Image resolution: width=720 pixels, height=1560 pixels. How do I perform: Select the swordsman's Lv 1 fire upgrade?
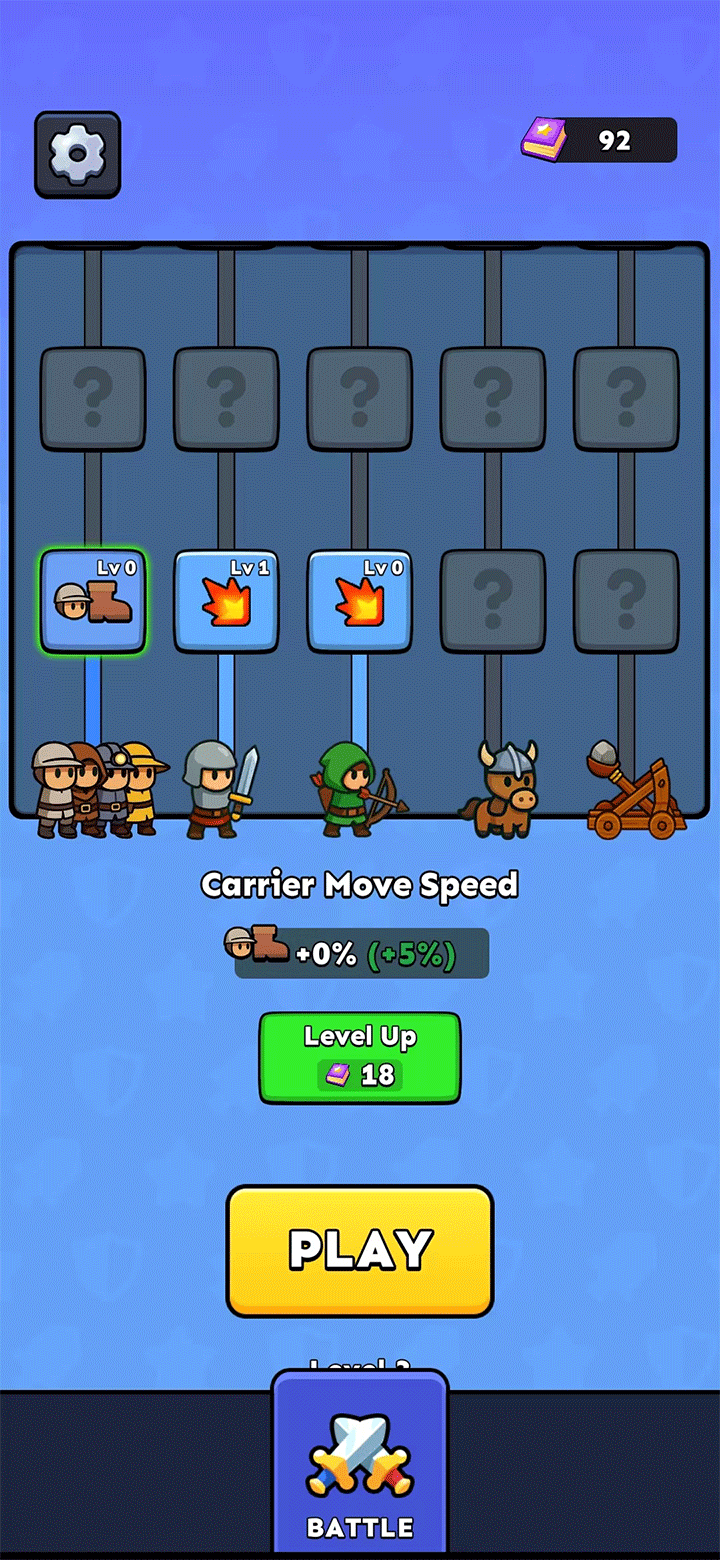[226, 601]
